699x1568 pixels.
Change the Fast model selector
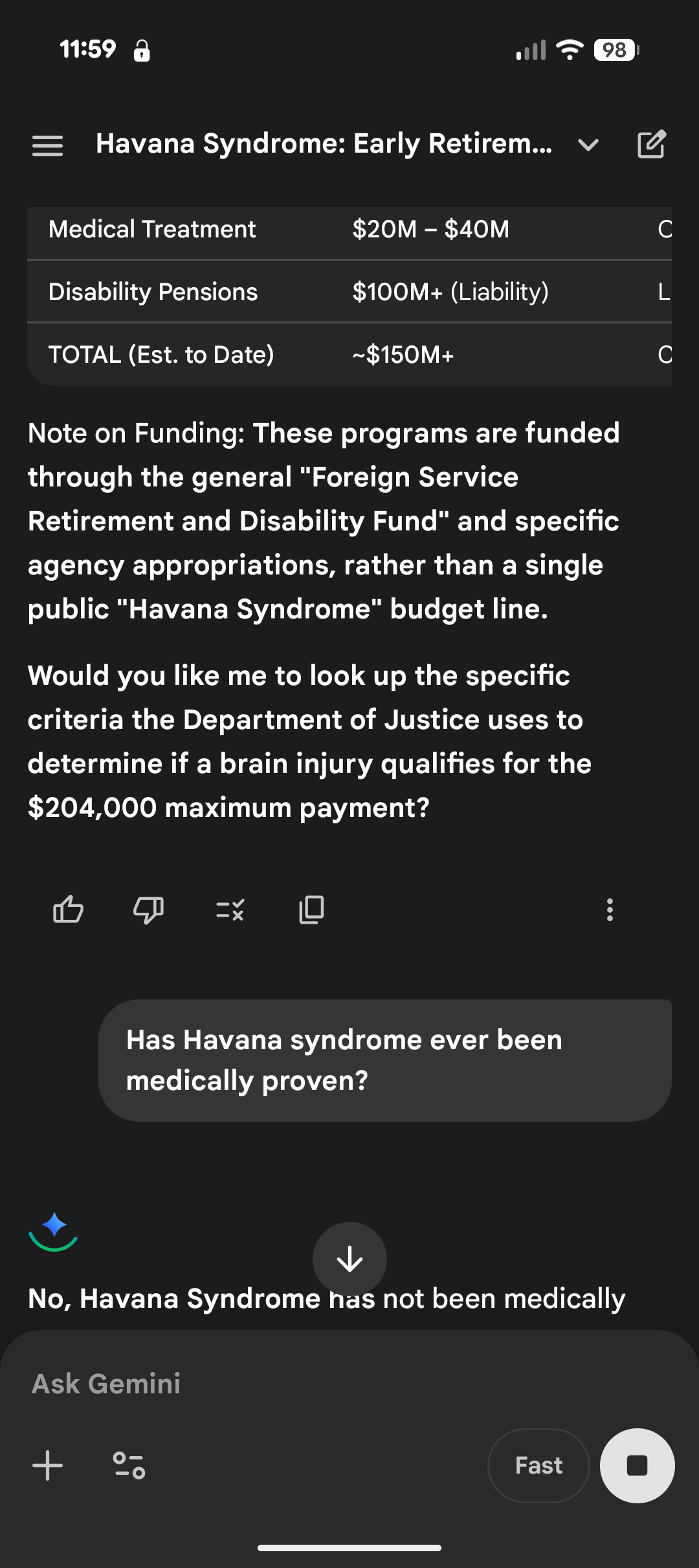pos(538,1465)
